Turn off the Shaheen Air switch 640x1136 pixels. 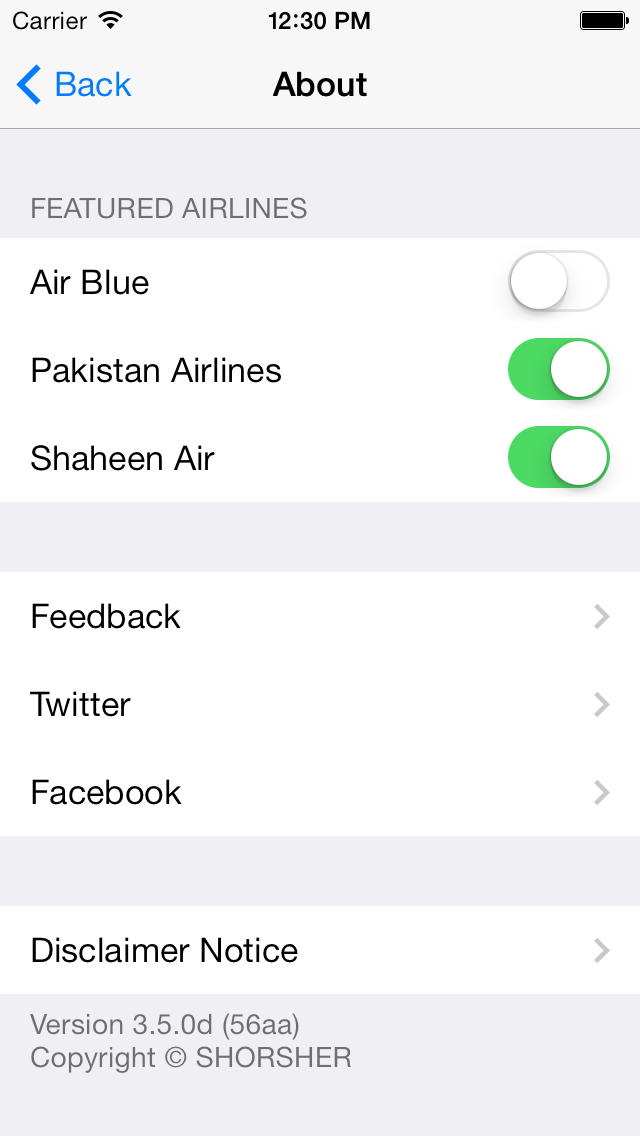click(559, 457)
